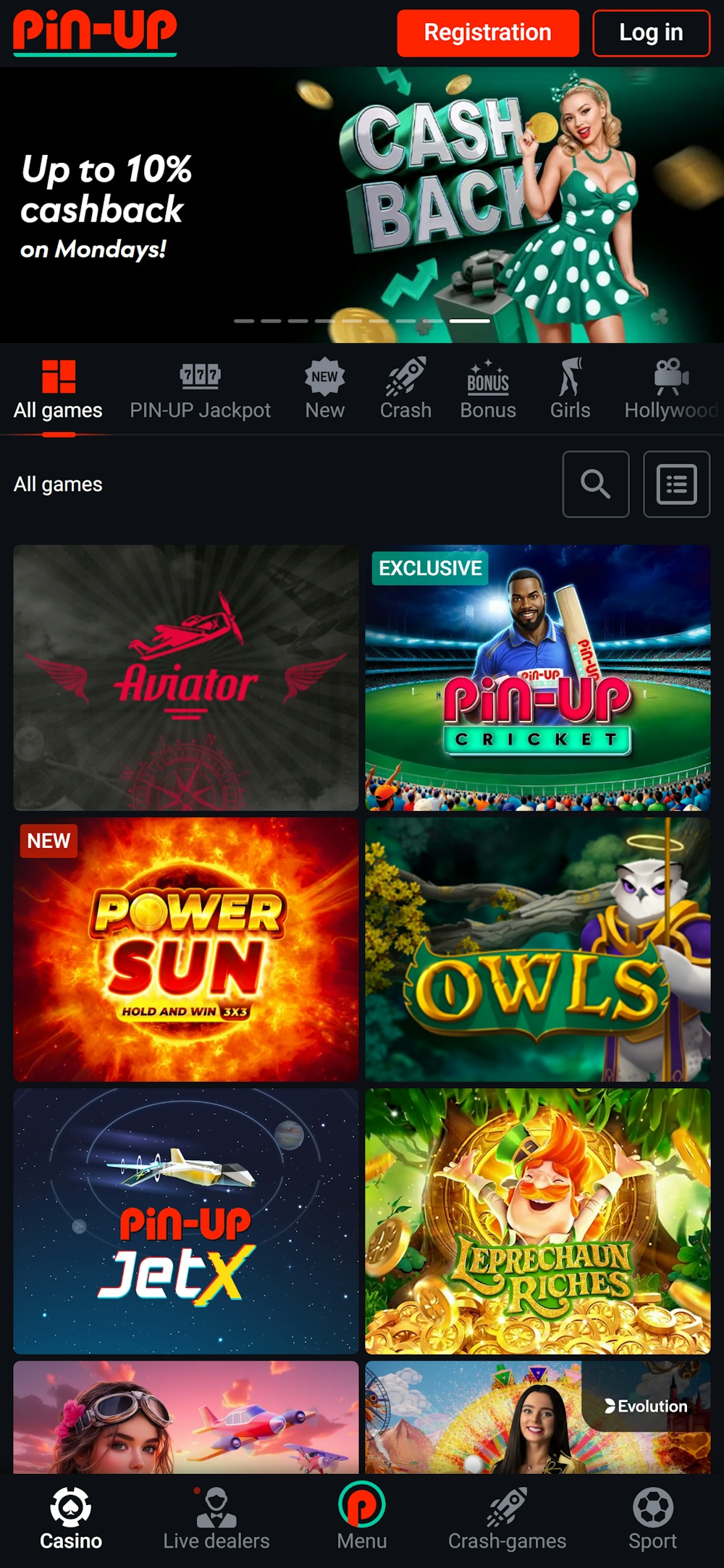This screenshot has height=1568, width=724.
Task: Open Pin-Up JetX game
Action: tap(186, 1221)
